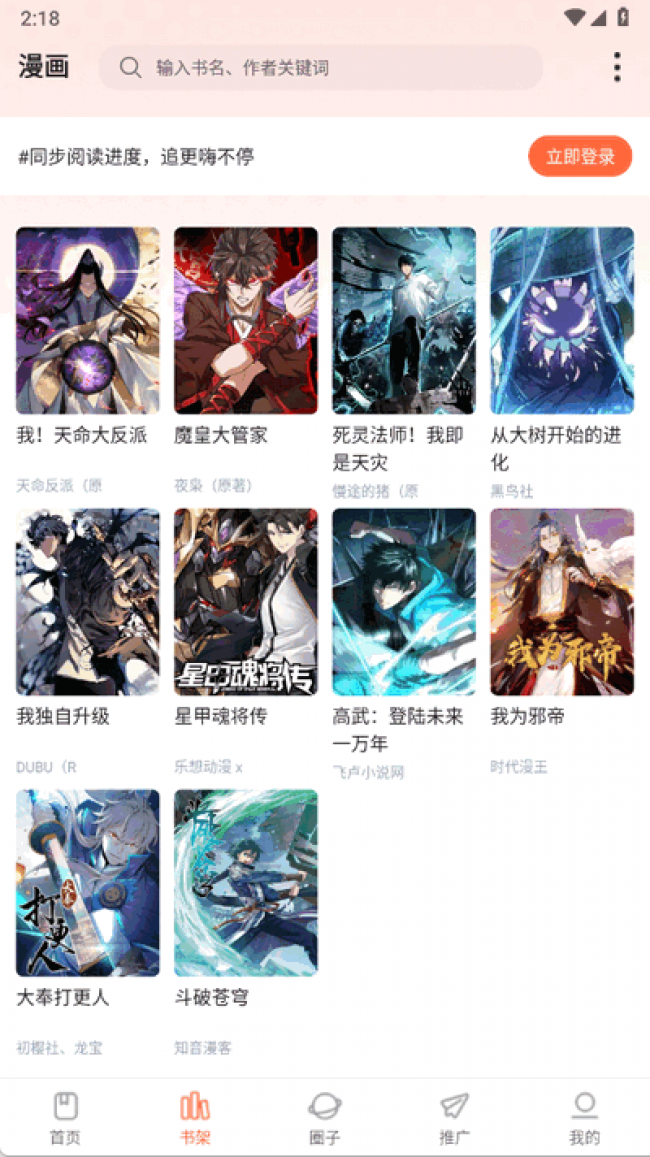
Task: Tap the search box for titles and authors
Action: pos(320,68)
